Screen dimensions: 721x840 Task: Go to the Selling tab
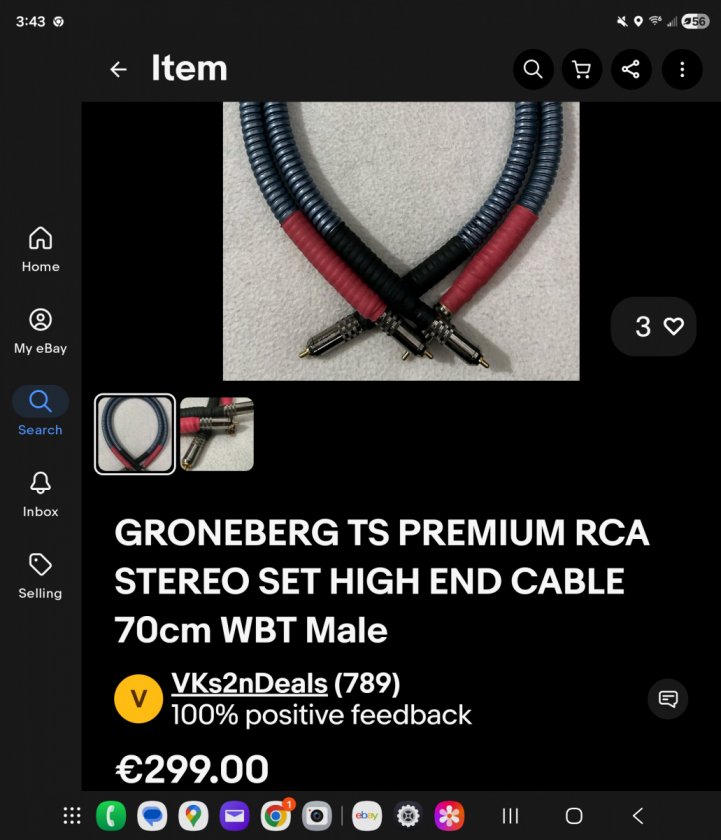[40, 576]
